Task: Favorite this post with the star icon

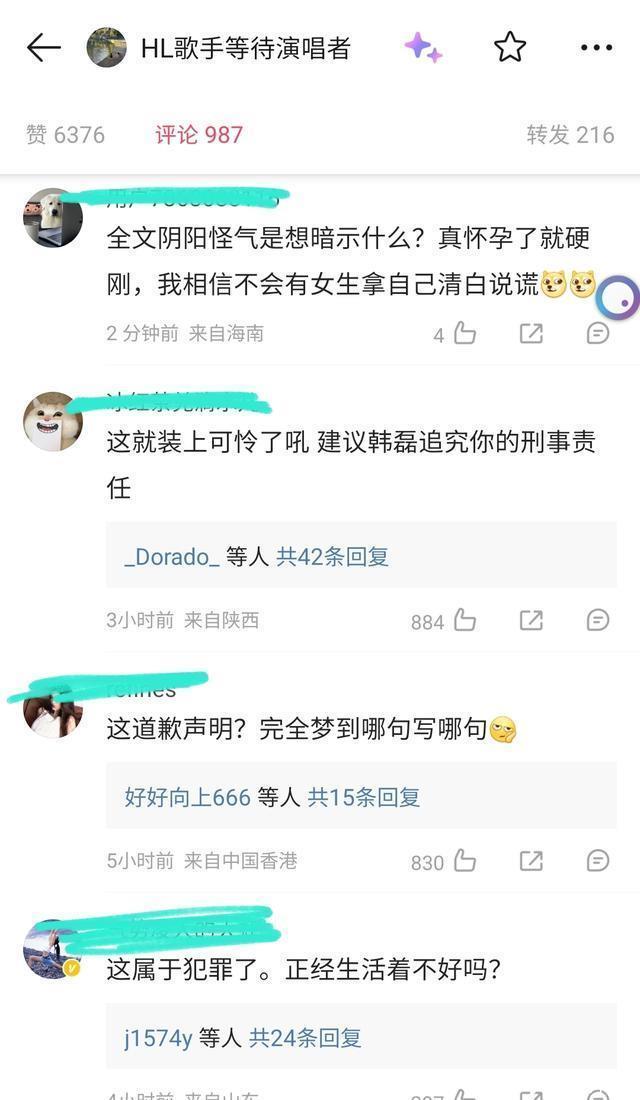Action: click(510, 47)
